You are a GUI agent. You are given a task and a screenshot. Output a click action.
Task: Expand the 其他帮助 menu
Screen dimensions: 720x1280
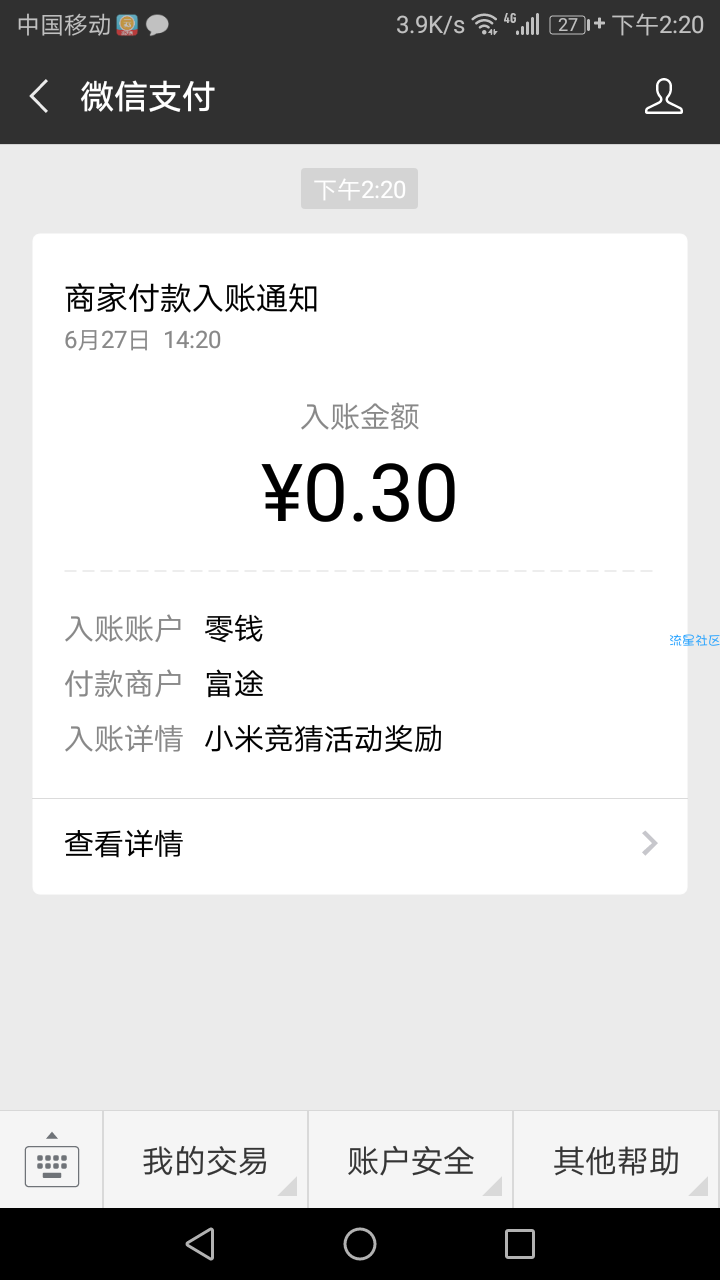(616, 1160)
